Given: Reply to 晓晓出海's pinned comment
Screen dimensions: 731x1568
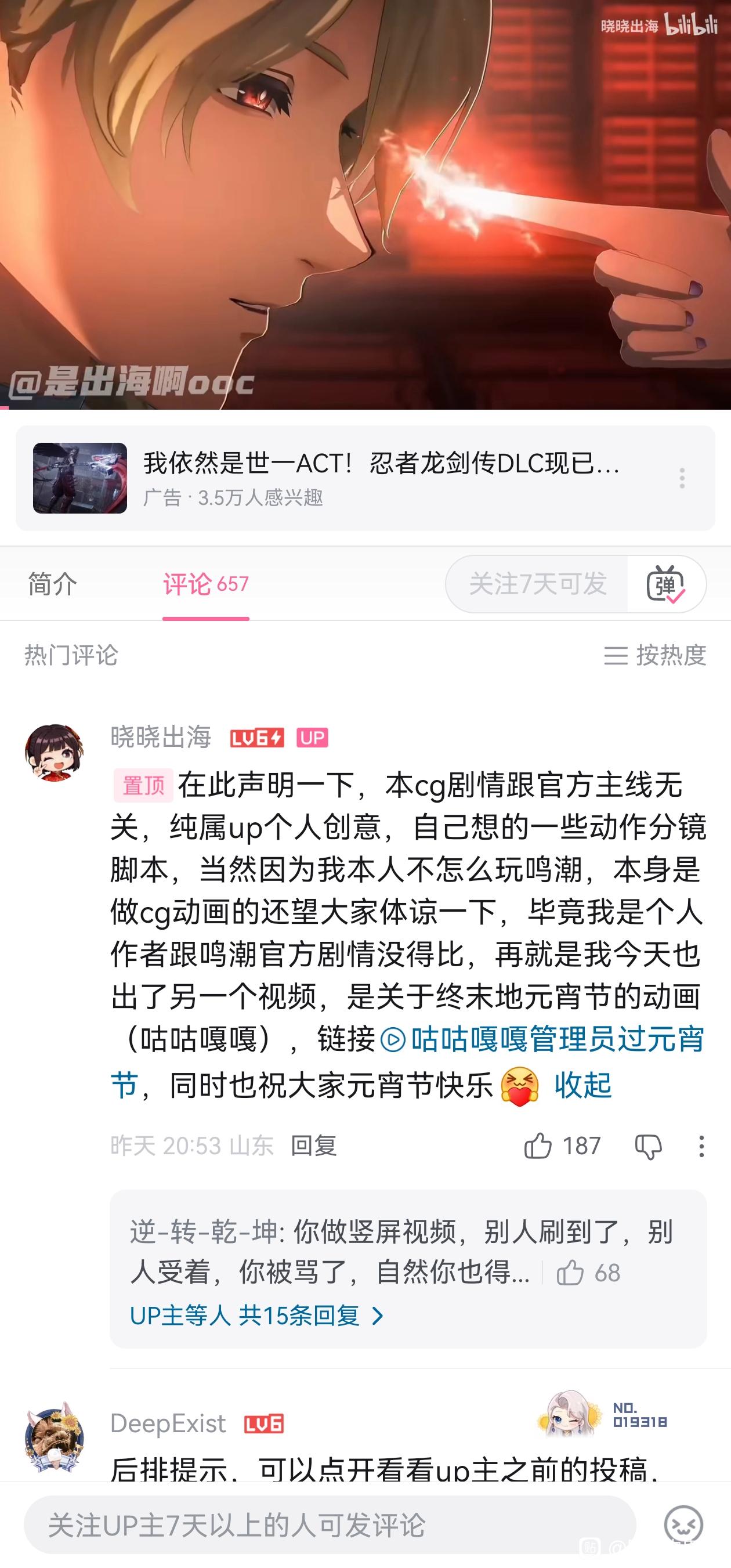Looking at the screenshot, I should pos(313,1146).
